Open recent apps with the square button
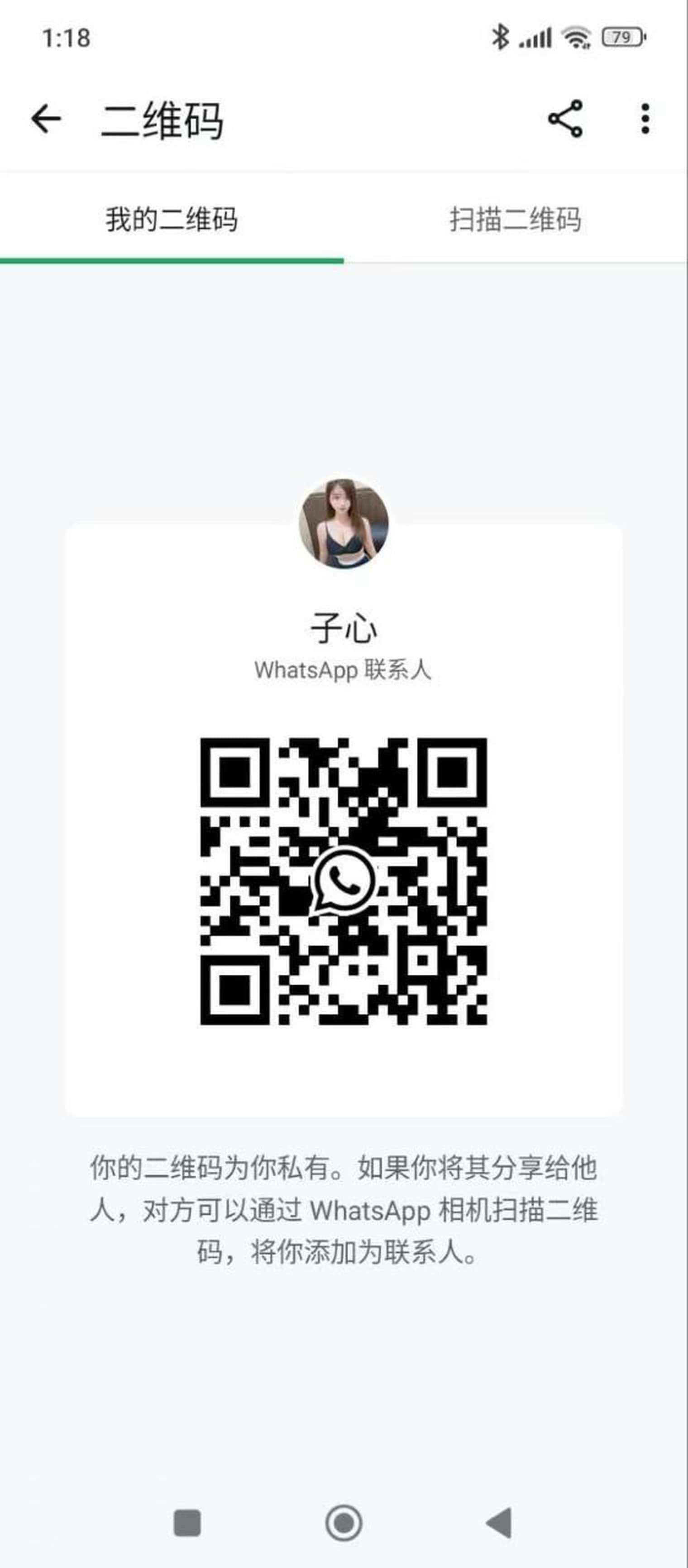This screenshot has height=1568, width=688. [187, 1523]
